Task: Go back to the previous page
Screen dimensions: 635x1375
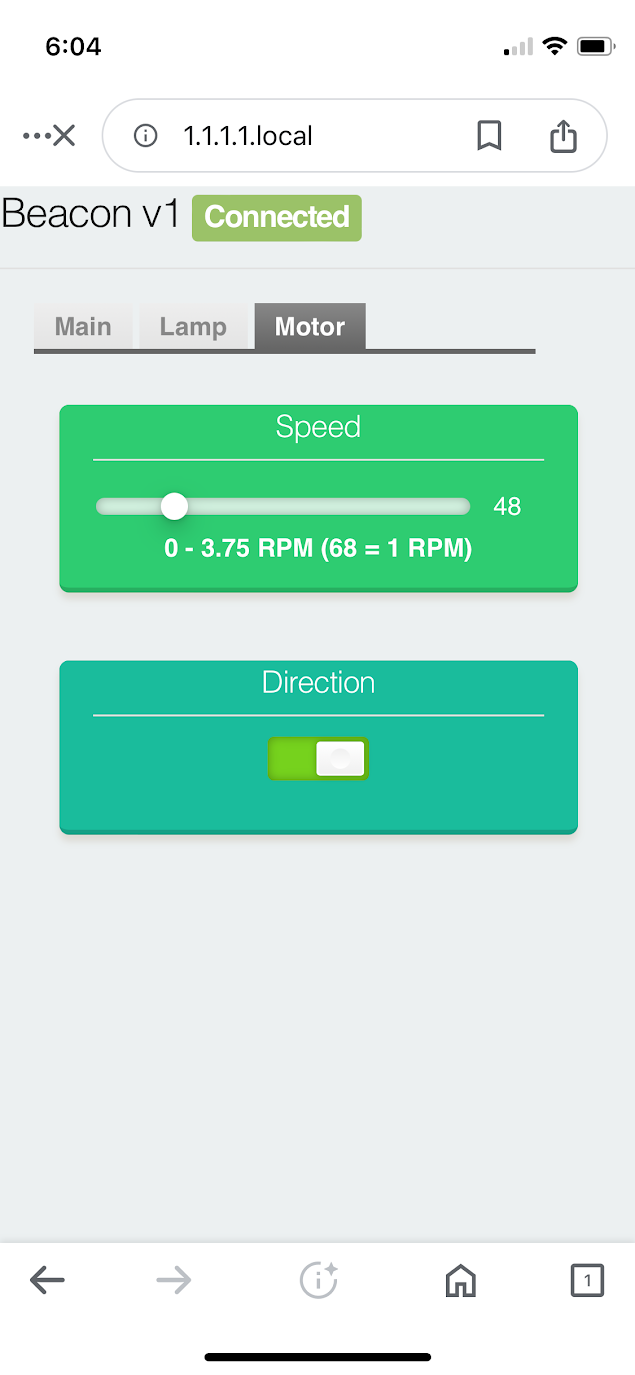Action: (47, 1280)
